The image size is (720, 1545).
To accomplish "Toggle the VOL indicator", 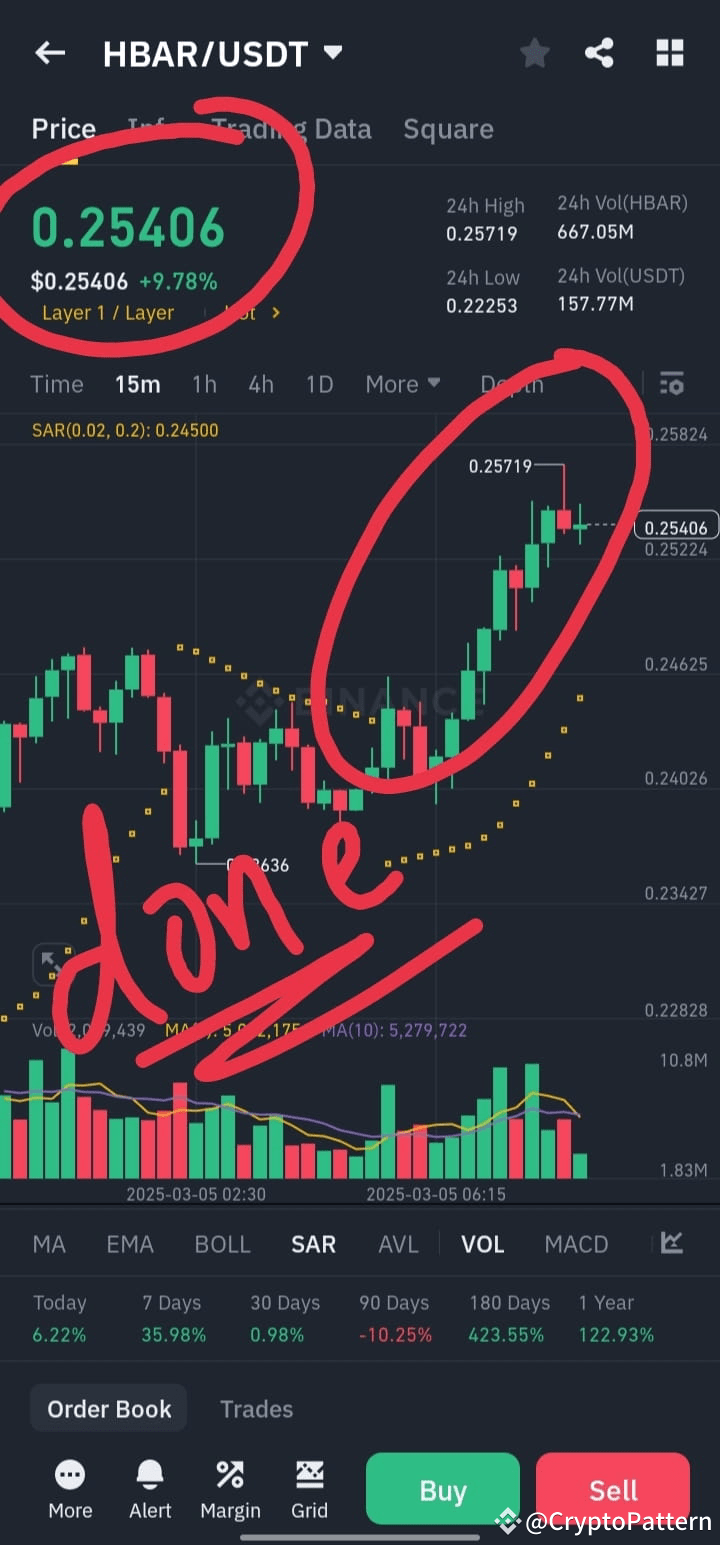I will point(482,1244).
